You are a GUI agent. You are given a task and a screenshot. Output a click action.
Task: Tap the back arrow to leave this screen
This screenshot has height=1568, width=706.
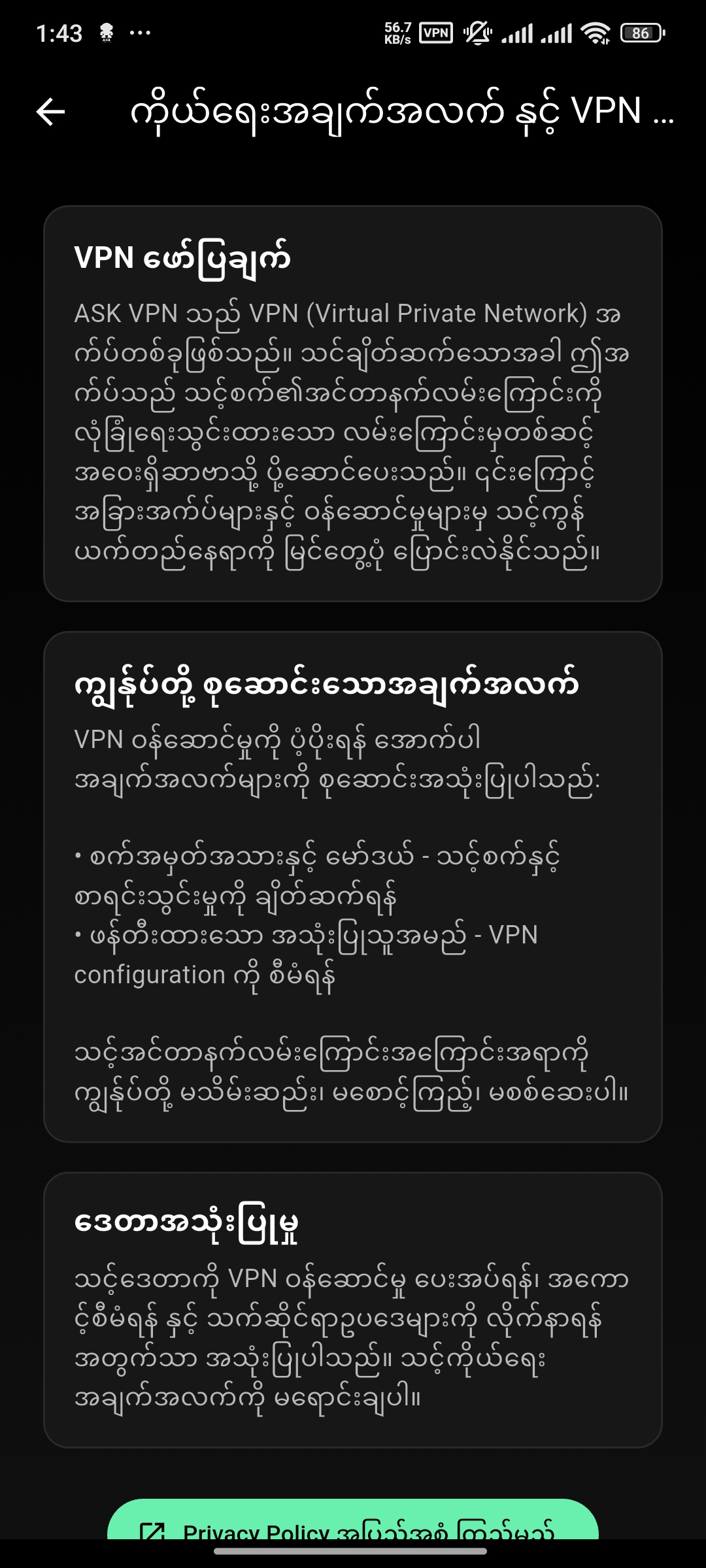51,112
